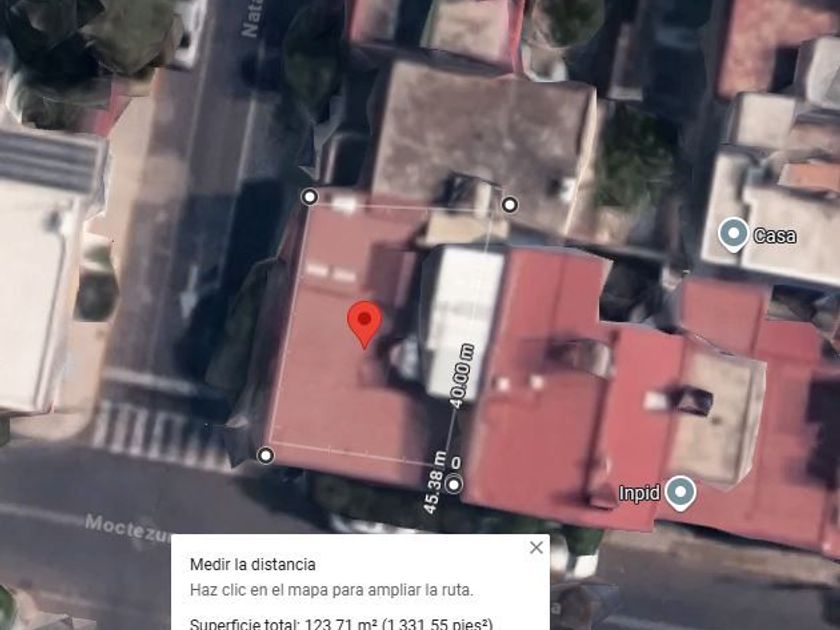Image resolution: width=840 pixels, height=630 pixels.
Task: Open the Casa place marker
Action: [x=733, y=235]
